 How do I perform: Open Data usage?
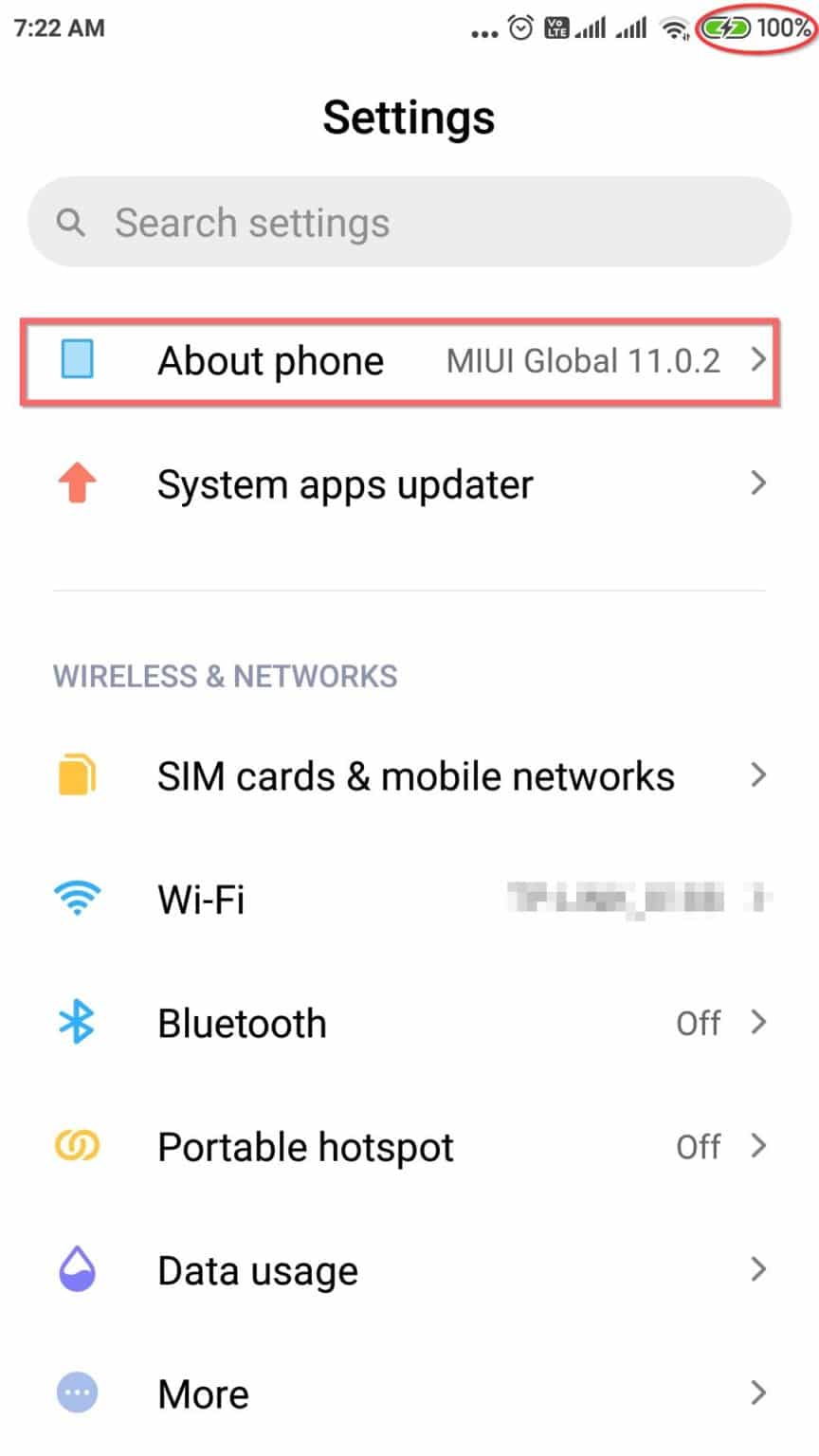click(x=409, y=1270)
